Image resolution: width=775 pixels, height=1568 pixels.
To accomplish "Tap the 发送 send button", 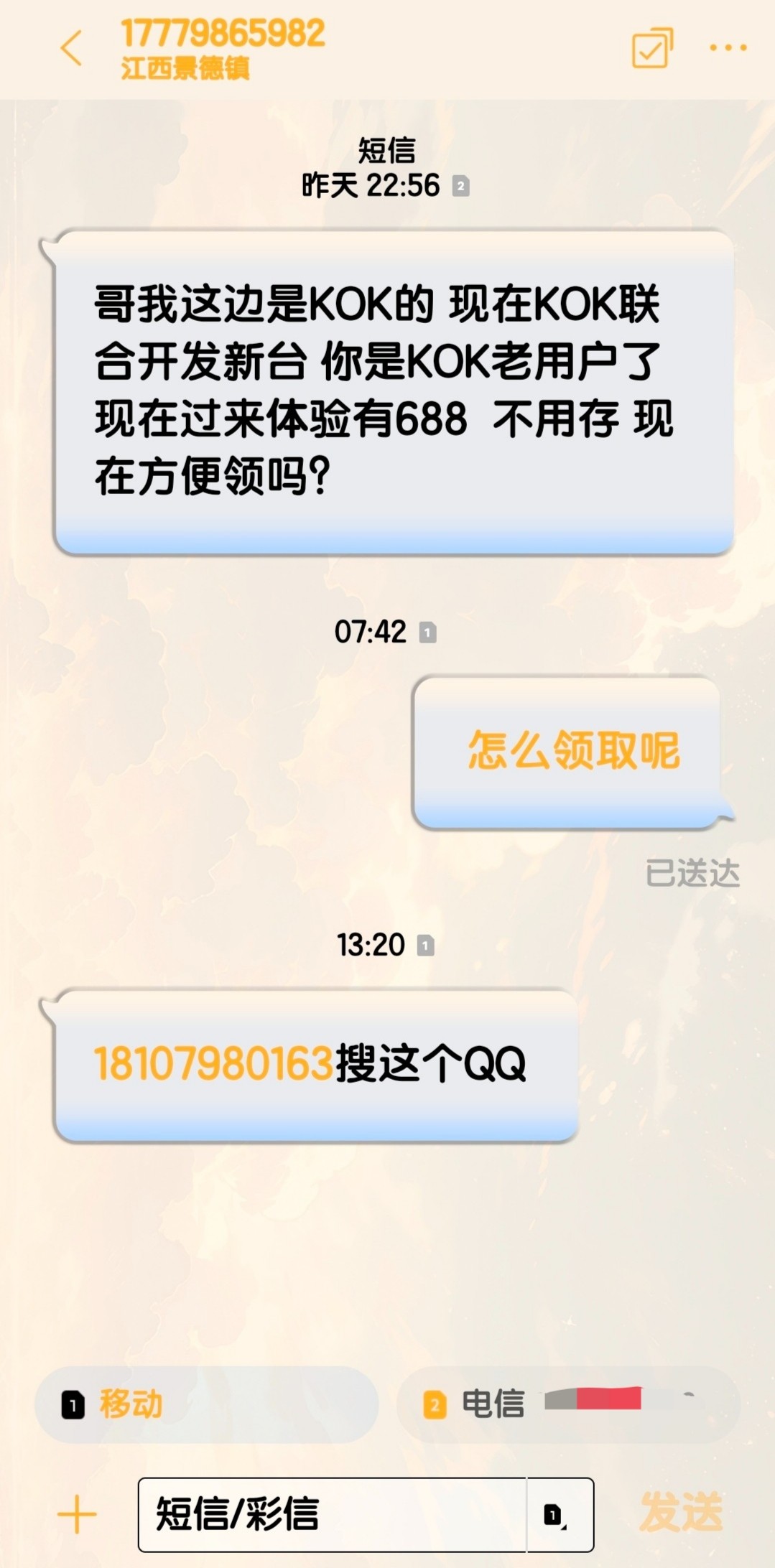I will pos(680,1513).
